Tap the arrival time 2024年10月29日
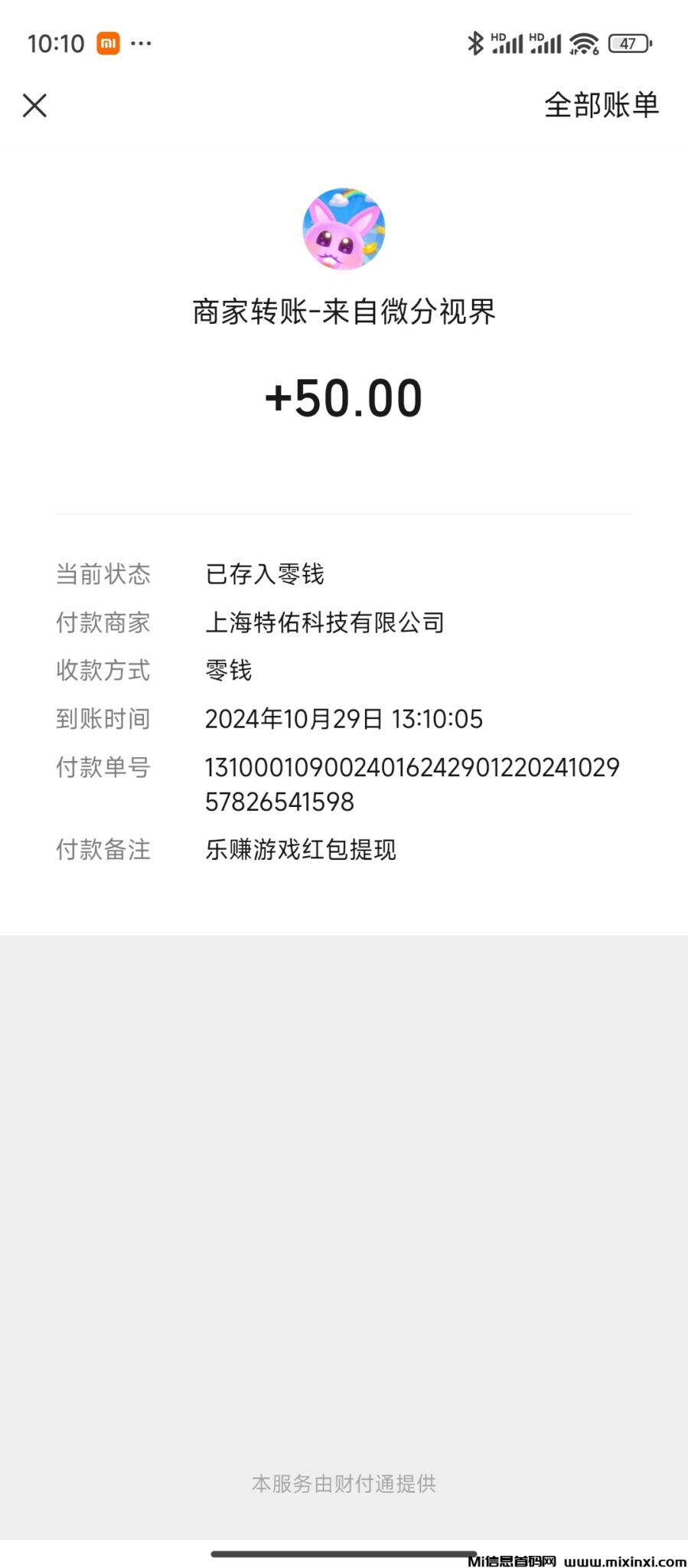This screenshot has height=1568, width=688. (343, 719)
